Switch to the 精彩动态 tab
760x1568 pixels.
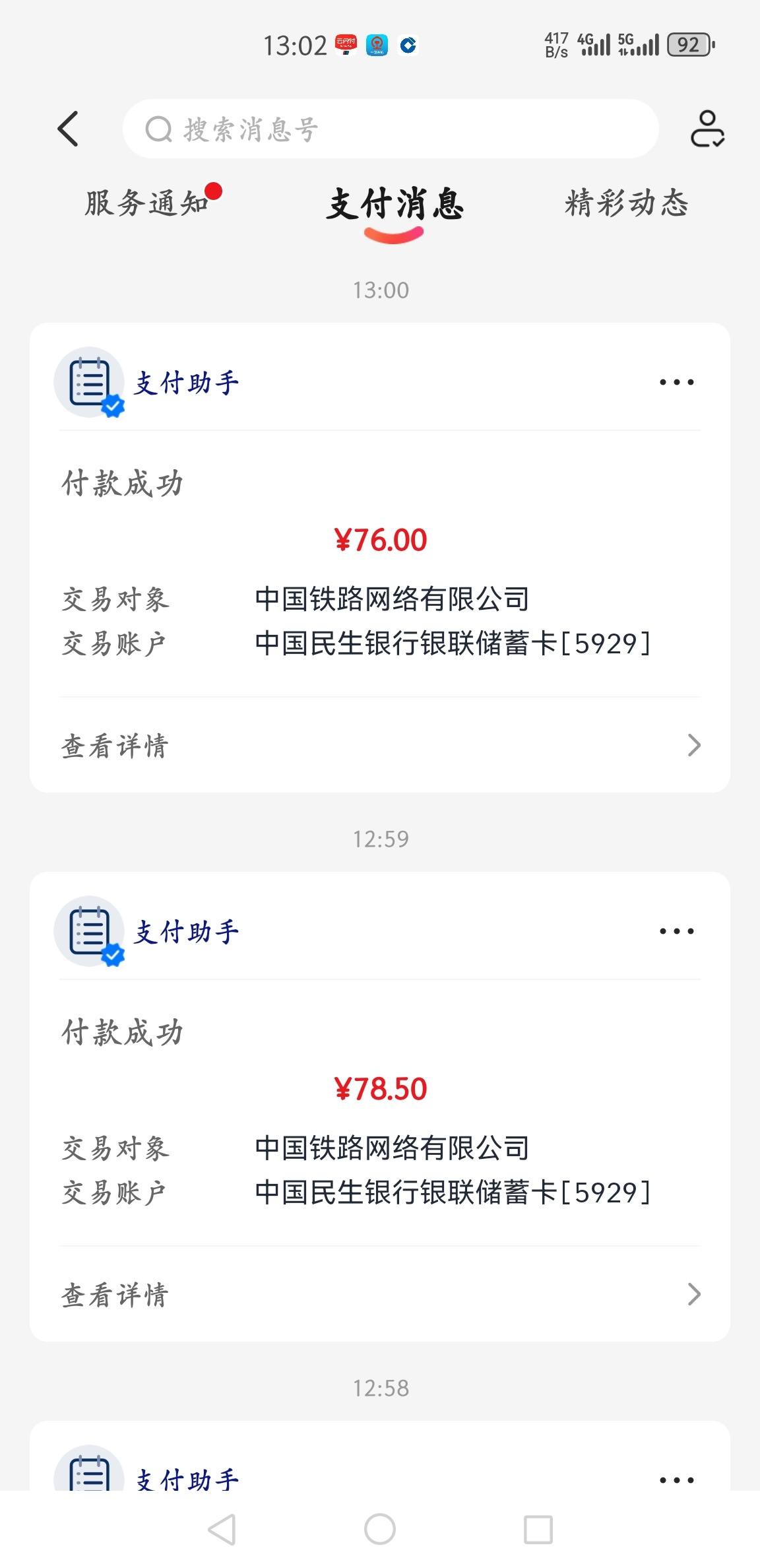click(x=627, y=203)
